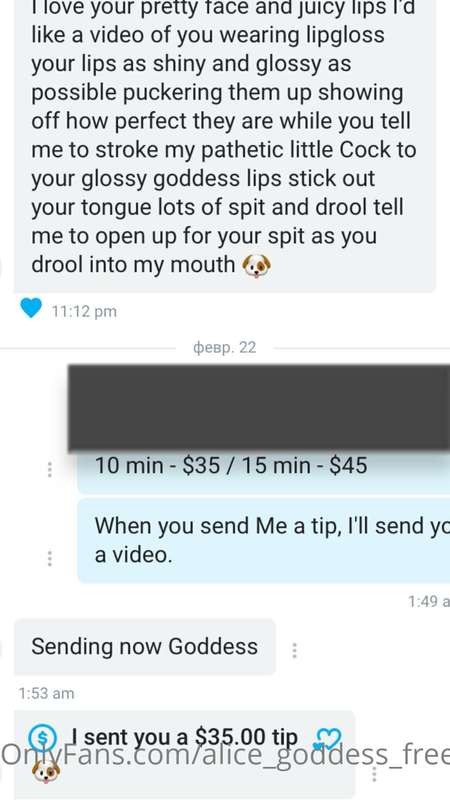Like the '$35.00 tip' message
Image resolution: width=450 pixels, height=800 pixels.
pos(328,739)
